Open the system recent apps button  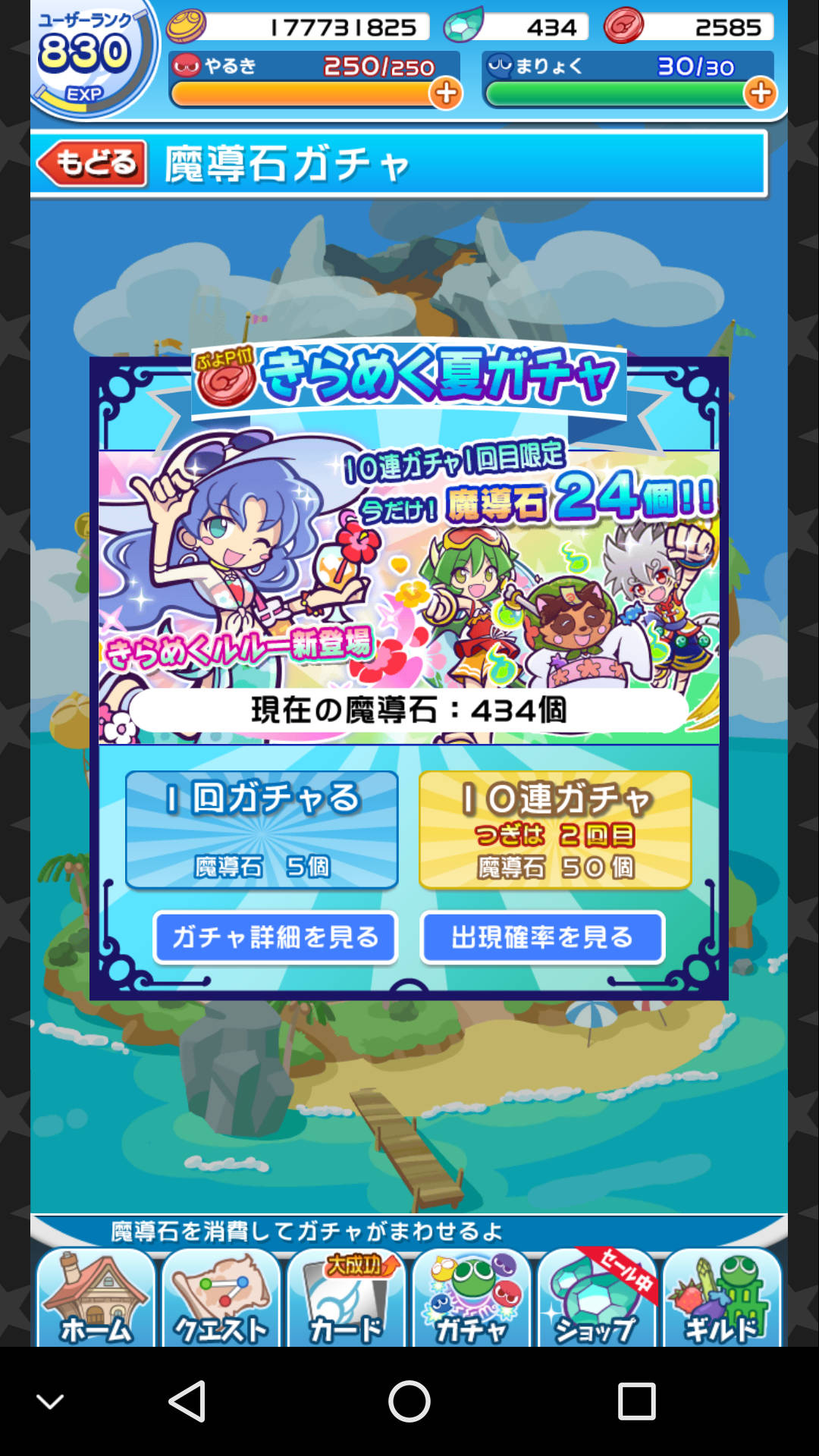point(635,1401)
